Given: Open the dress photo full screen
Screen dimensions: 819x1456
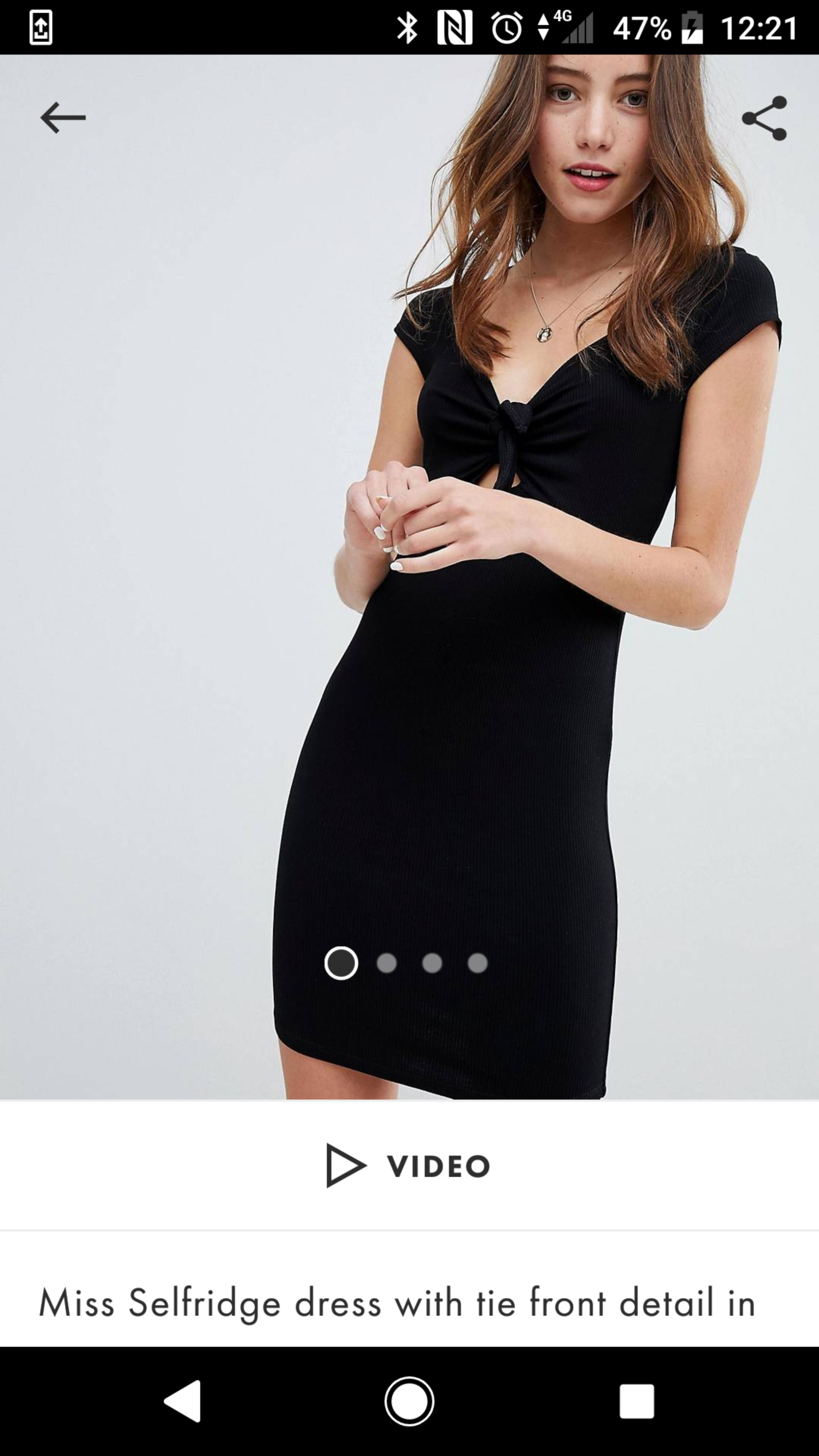Looking at the screenshot, I should tap(409, 576).
